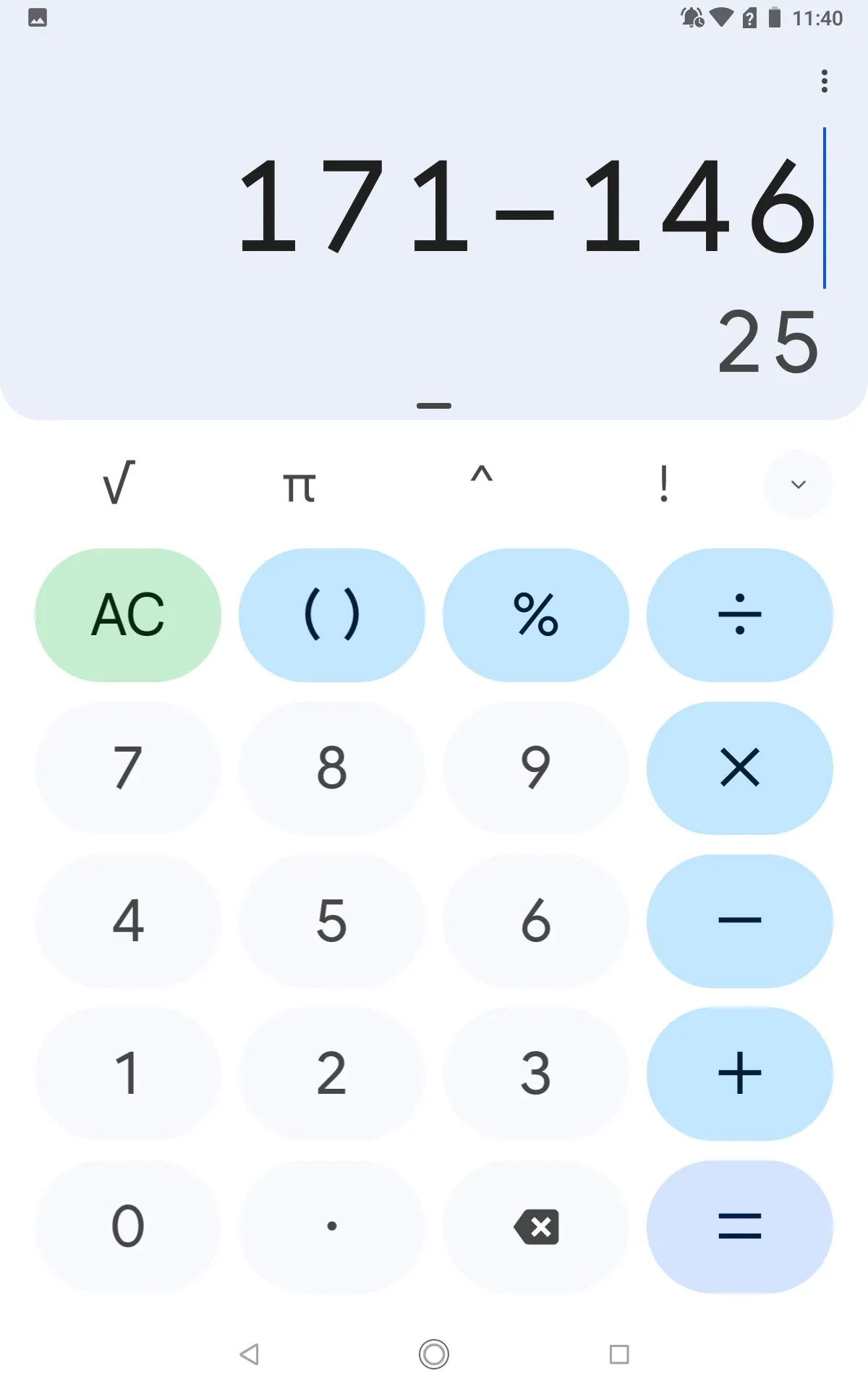
Task: Show the result with equals
Action: point(739,1226)
